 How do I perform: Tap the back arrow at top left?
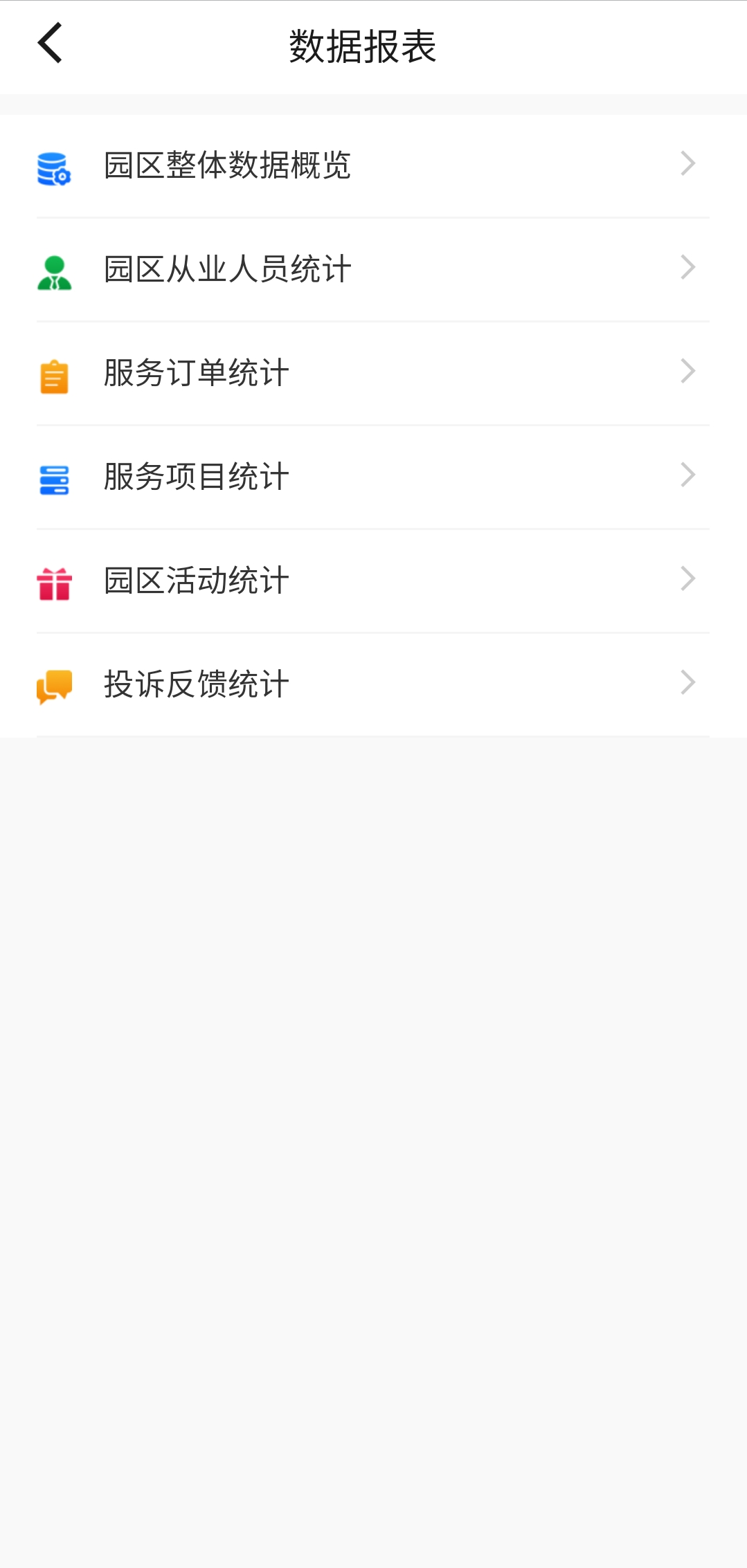tap(49, 44)
